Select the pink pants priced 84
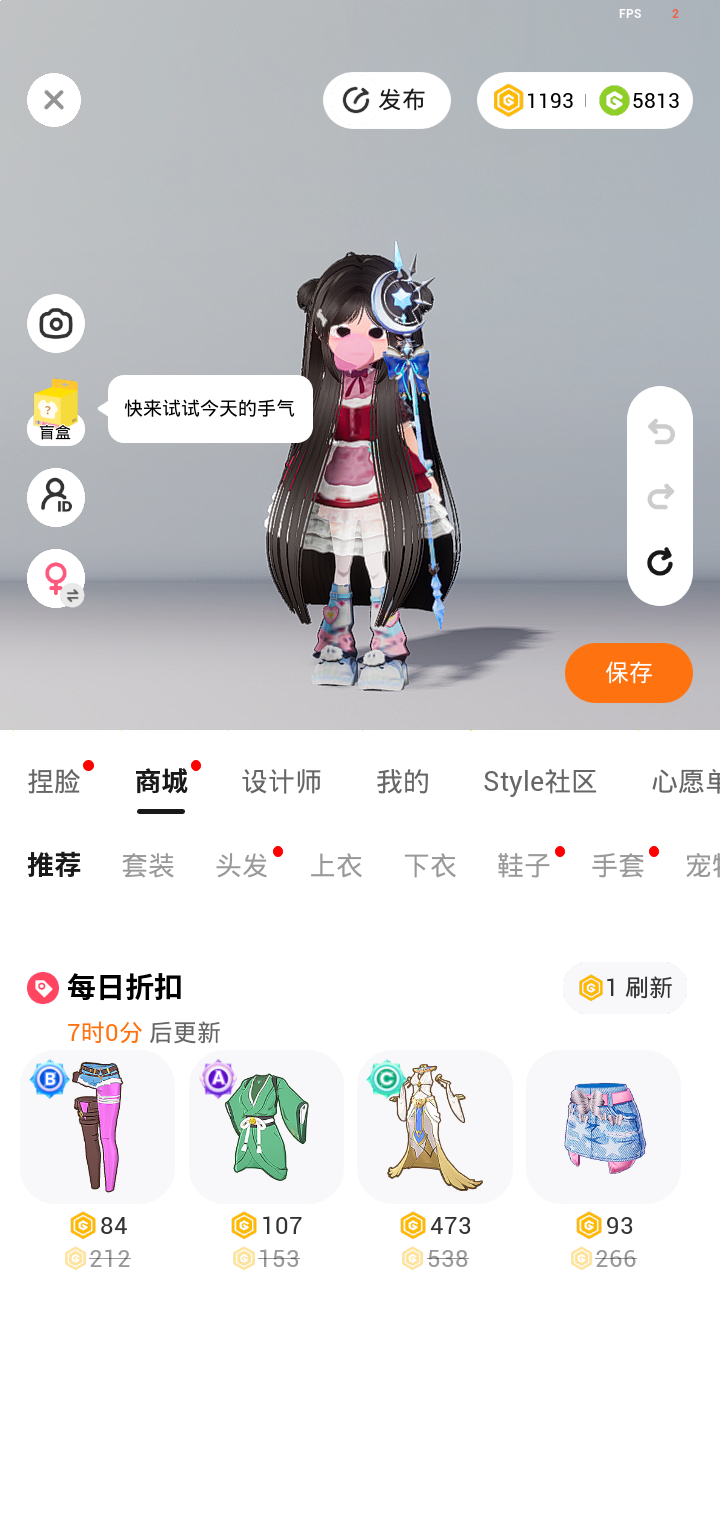This screenshot has width=720, height=1520. [97, 1127]
